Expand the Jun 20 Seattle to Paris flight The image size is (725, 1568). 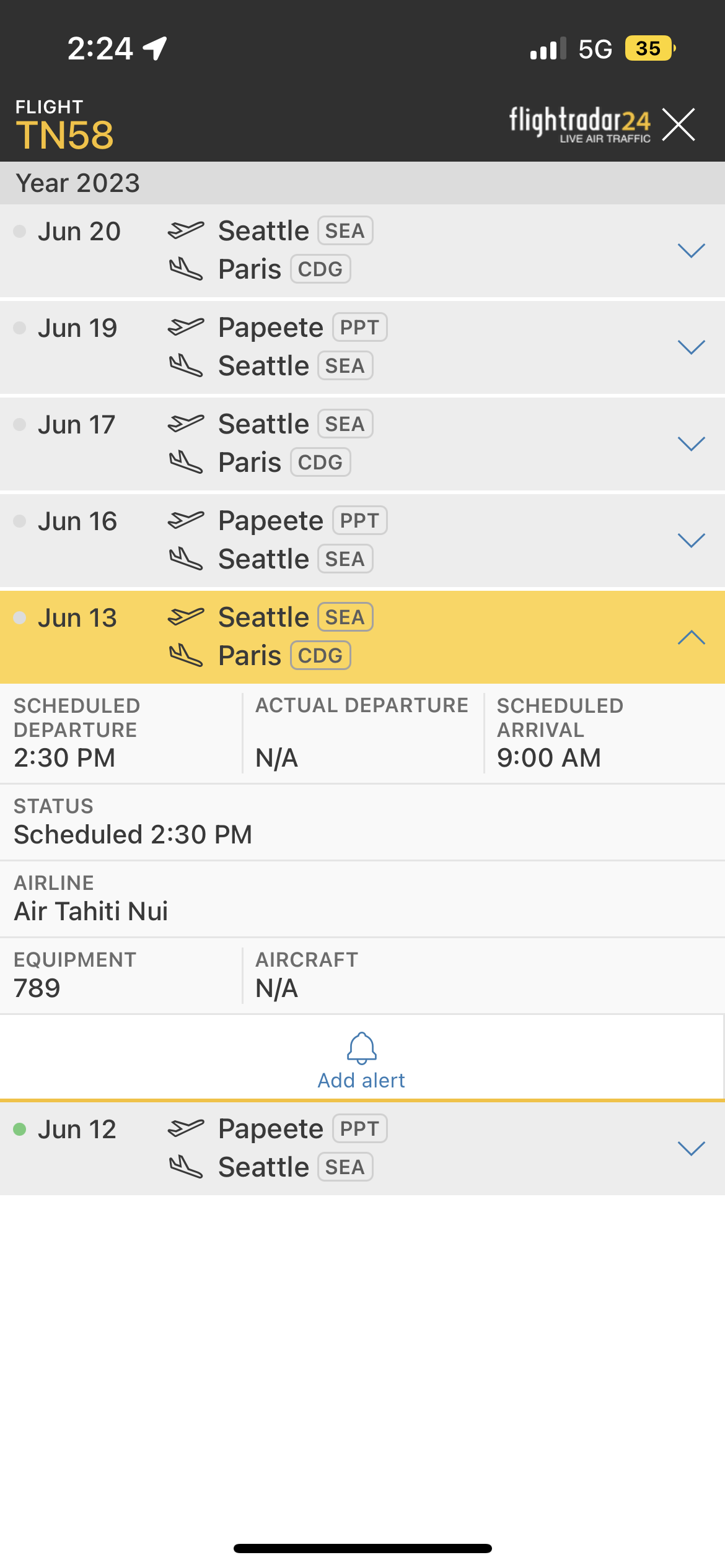pos(691,251)
